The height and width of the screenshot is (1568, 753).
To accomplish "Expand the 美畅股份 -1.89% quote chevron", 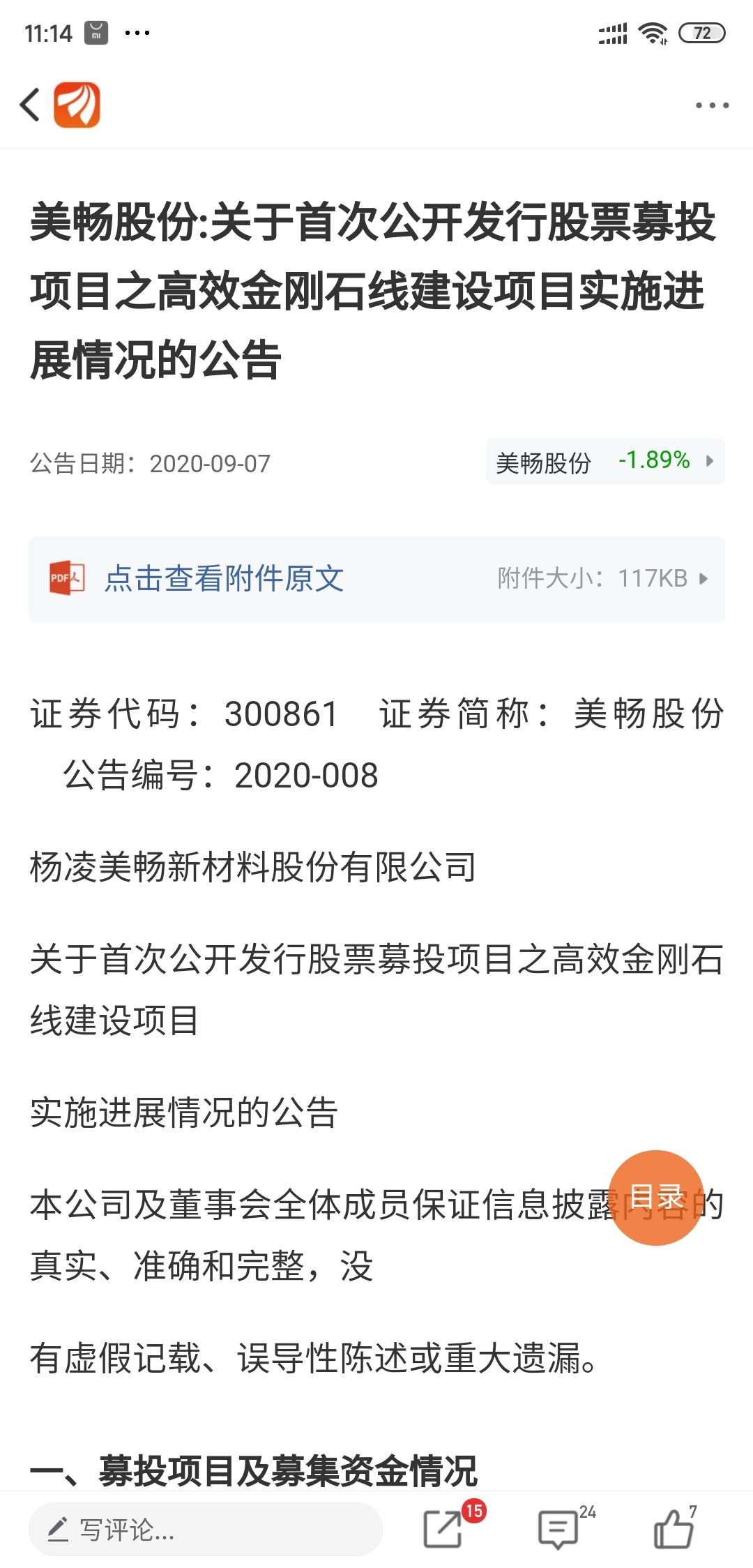I will pos(710,461).
